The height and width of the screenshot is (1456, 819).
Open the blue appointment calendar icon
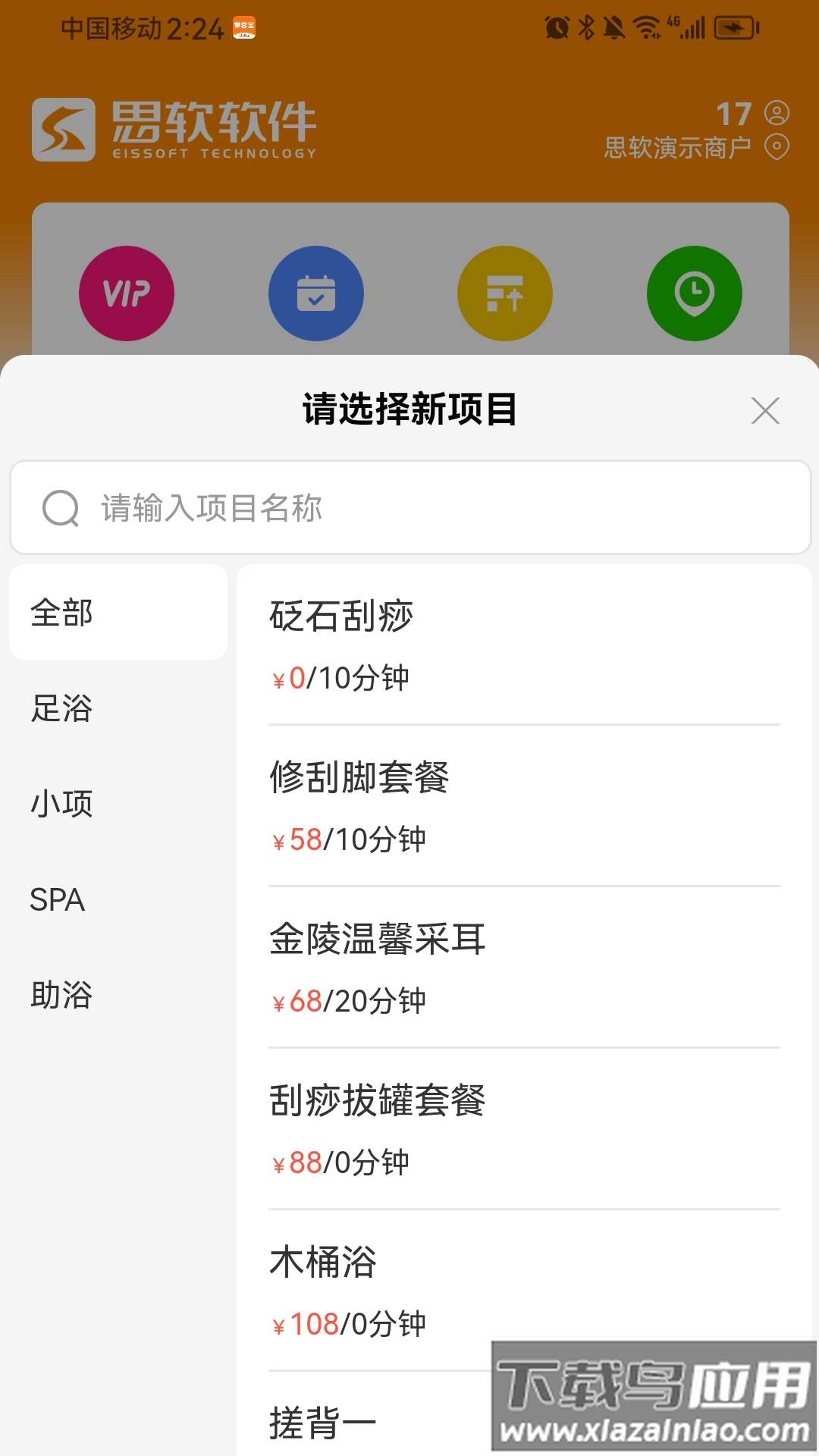point(316,293)
